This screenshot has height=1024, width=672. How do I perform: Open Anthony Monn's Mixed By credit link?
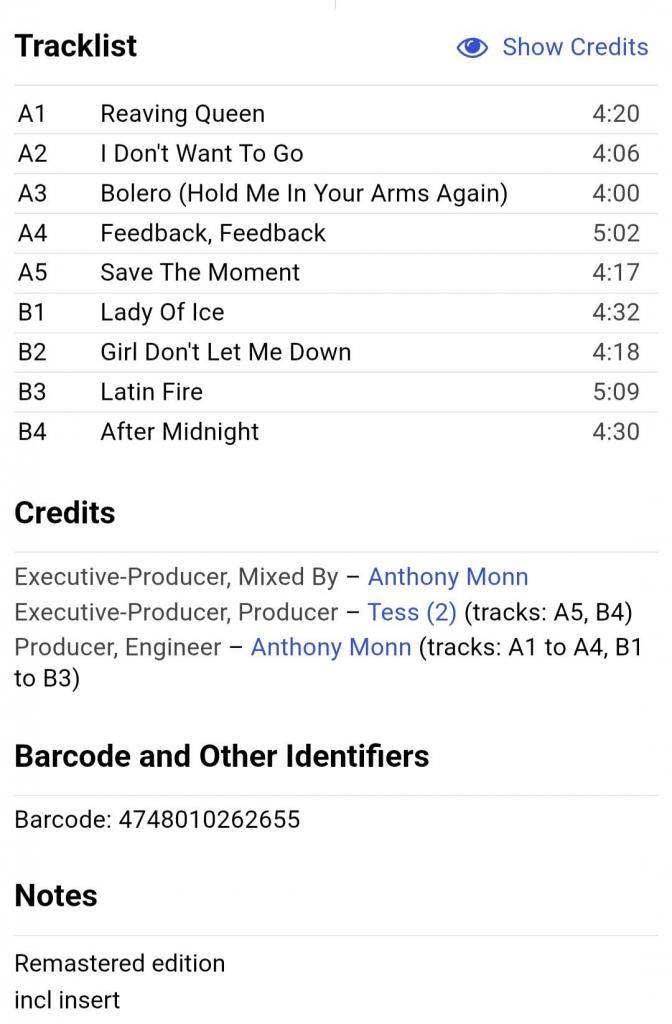point(448,577)
